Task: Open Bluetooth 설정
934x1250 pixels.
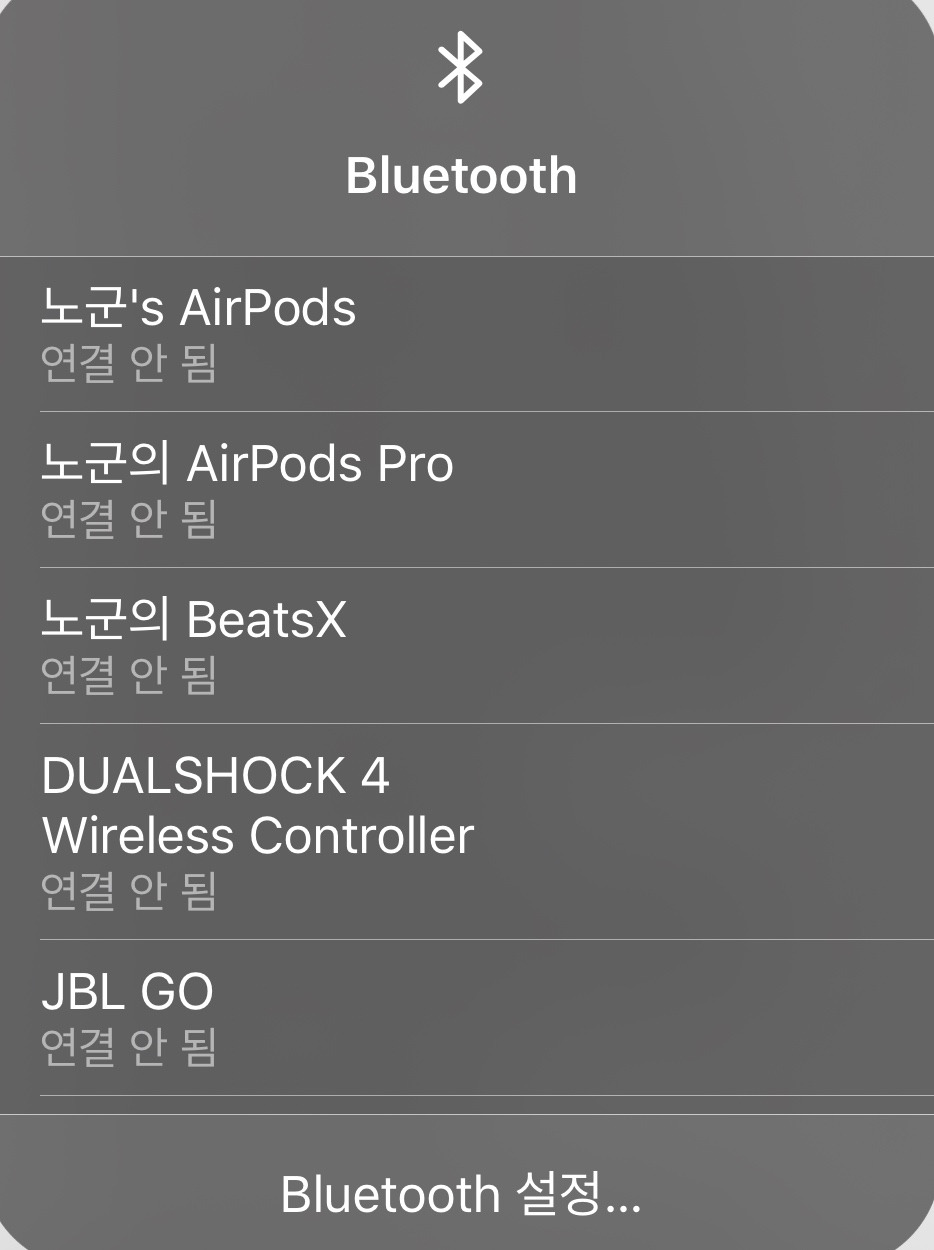Action: (461, 1194)
